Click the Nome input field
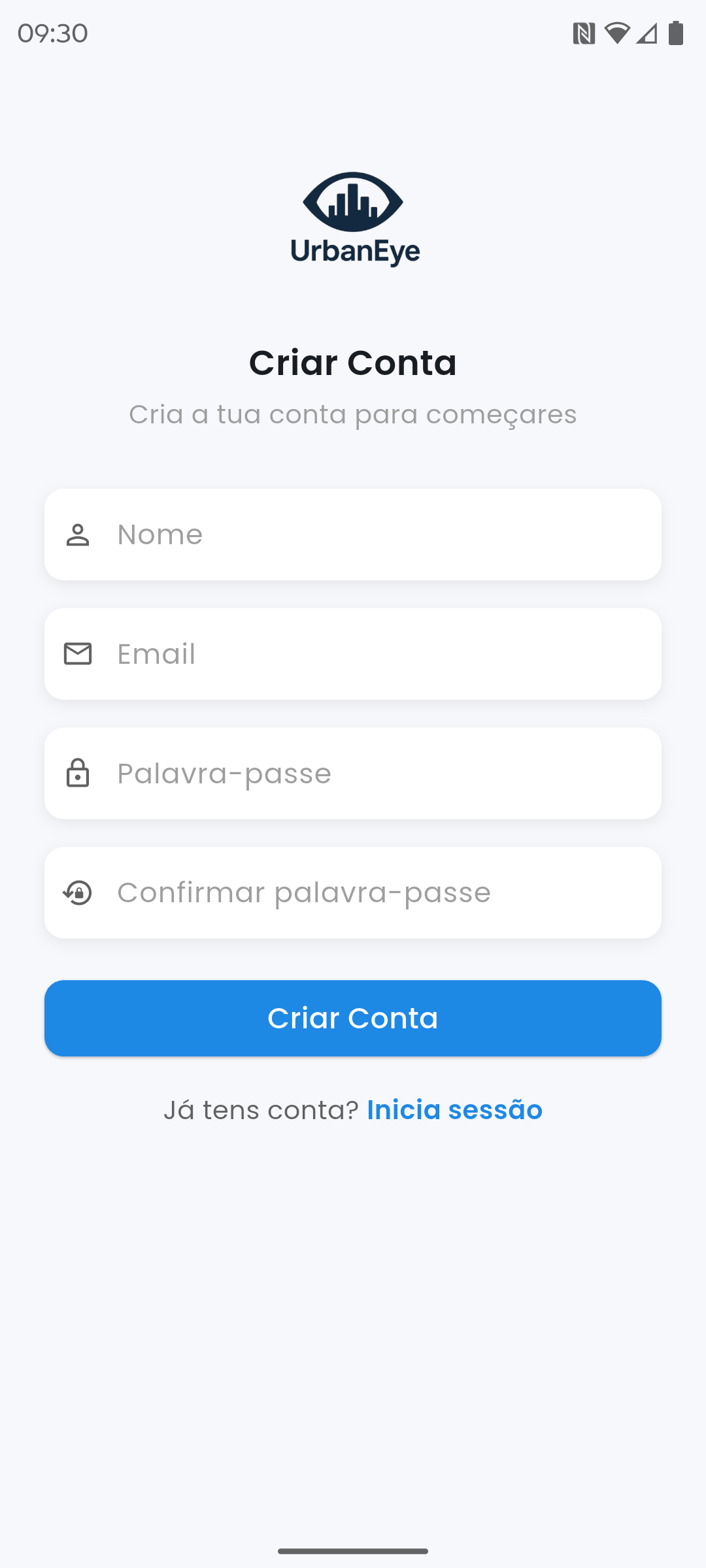The image size is (706, 1568). (353, 534)
